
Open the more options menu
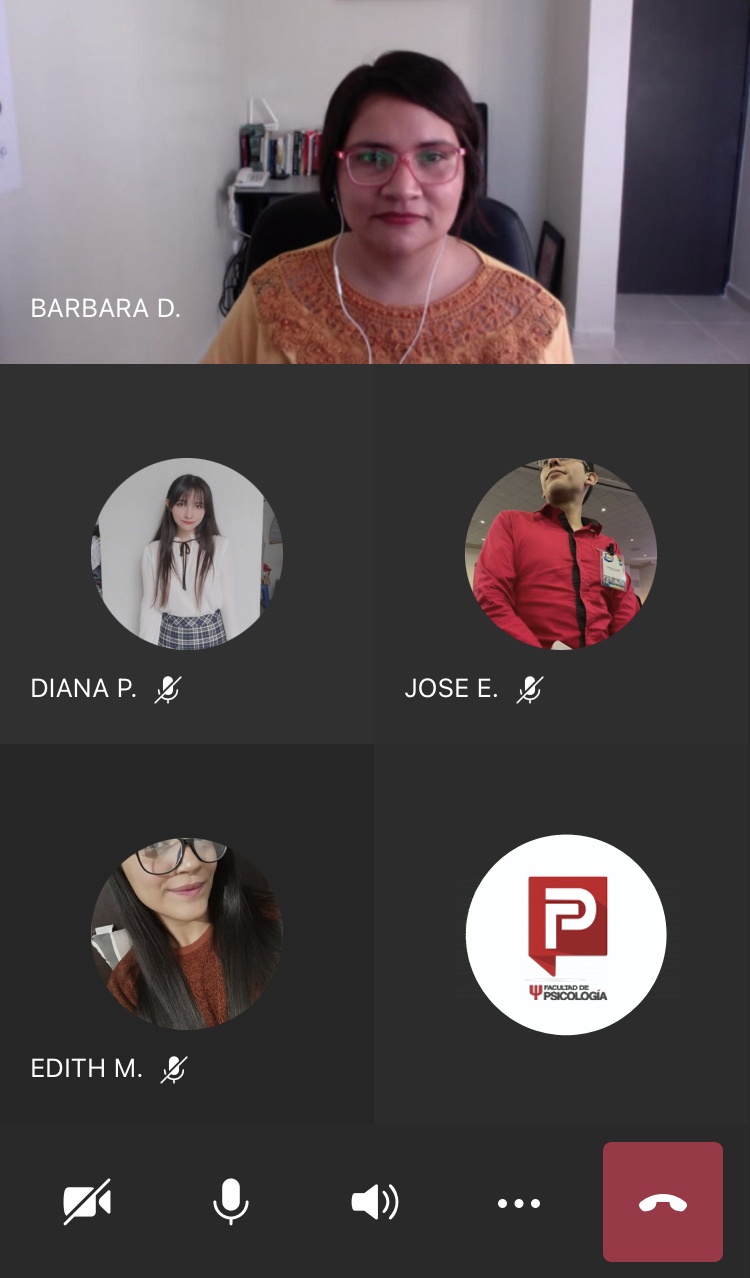pos(519,1202)
